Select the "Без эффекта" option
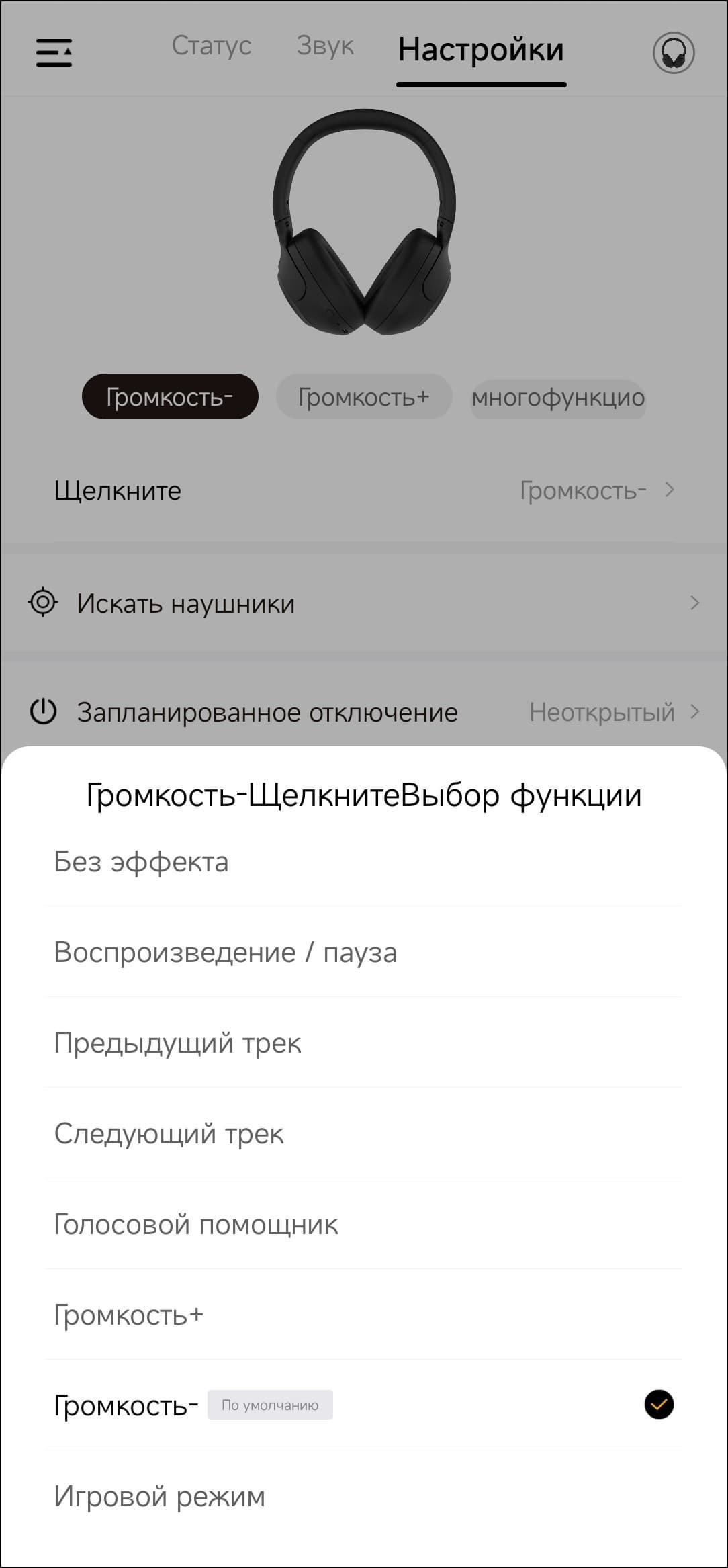The height and width of the screenshot is (1568, 728). tap(364, 862)
